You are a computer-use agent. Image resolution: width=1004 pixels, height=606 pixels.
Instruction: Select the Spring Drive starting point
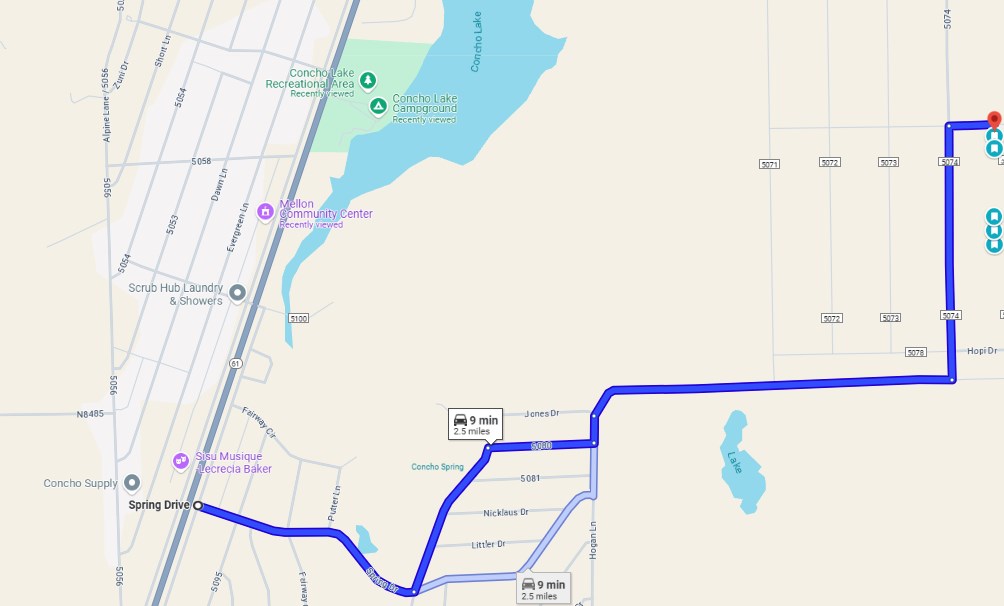(x=198, y=505)
